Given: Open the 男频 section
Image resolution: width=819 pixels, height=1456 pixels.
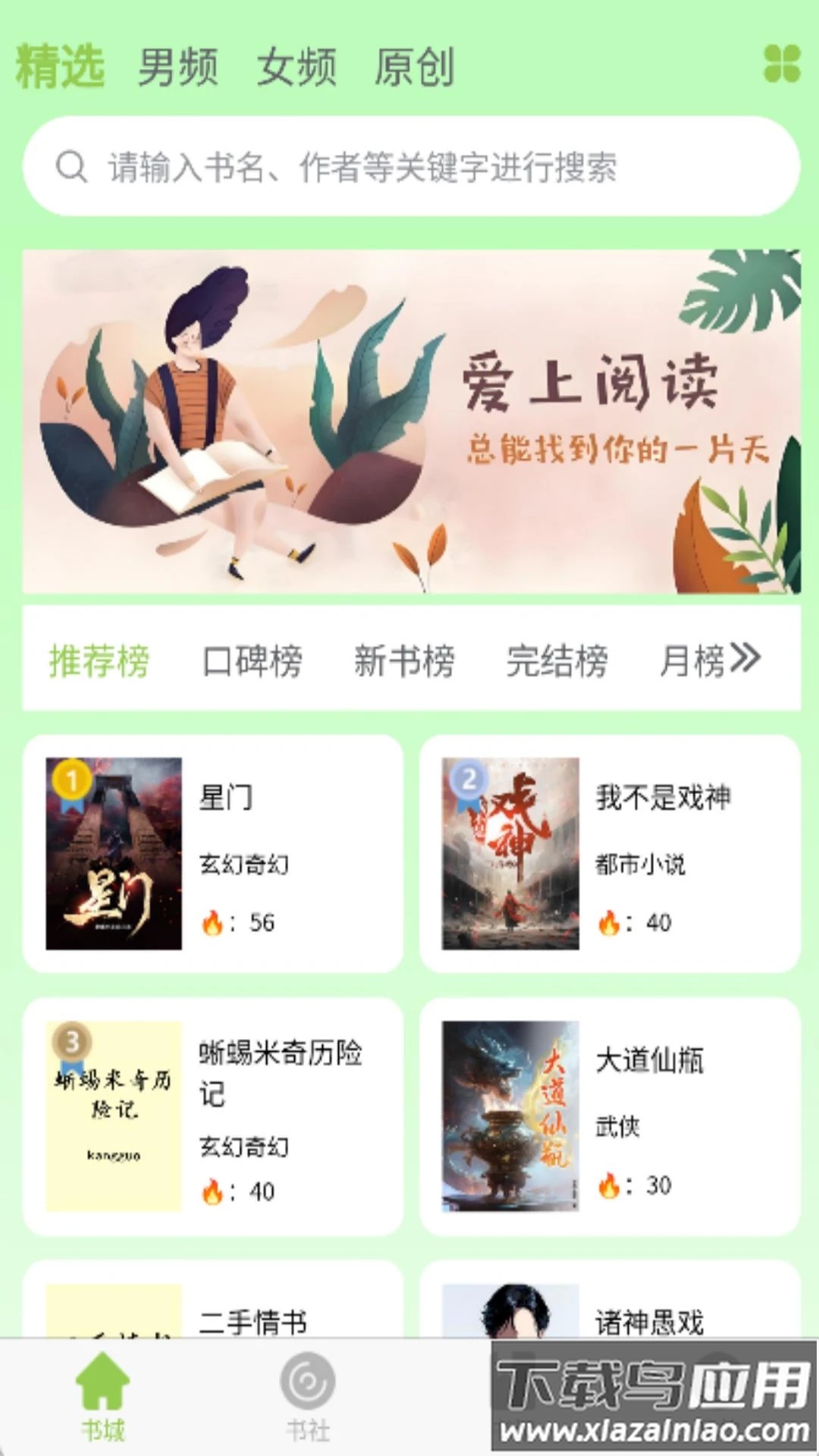Looking at the screenshot, I should coord(177,70).
